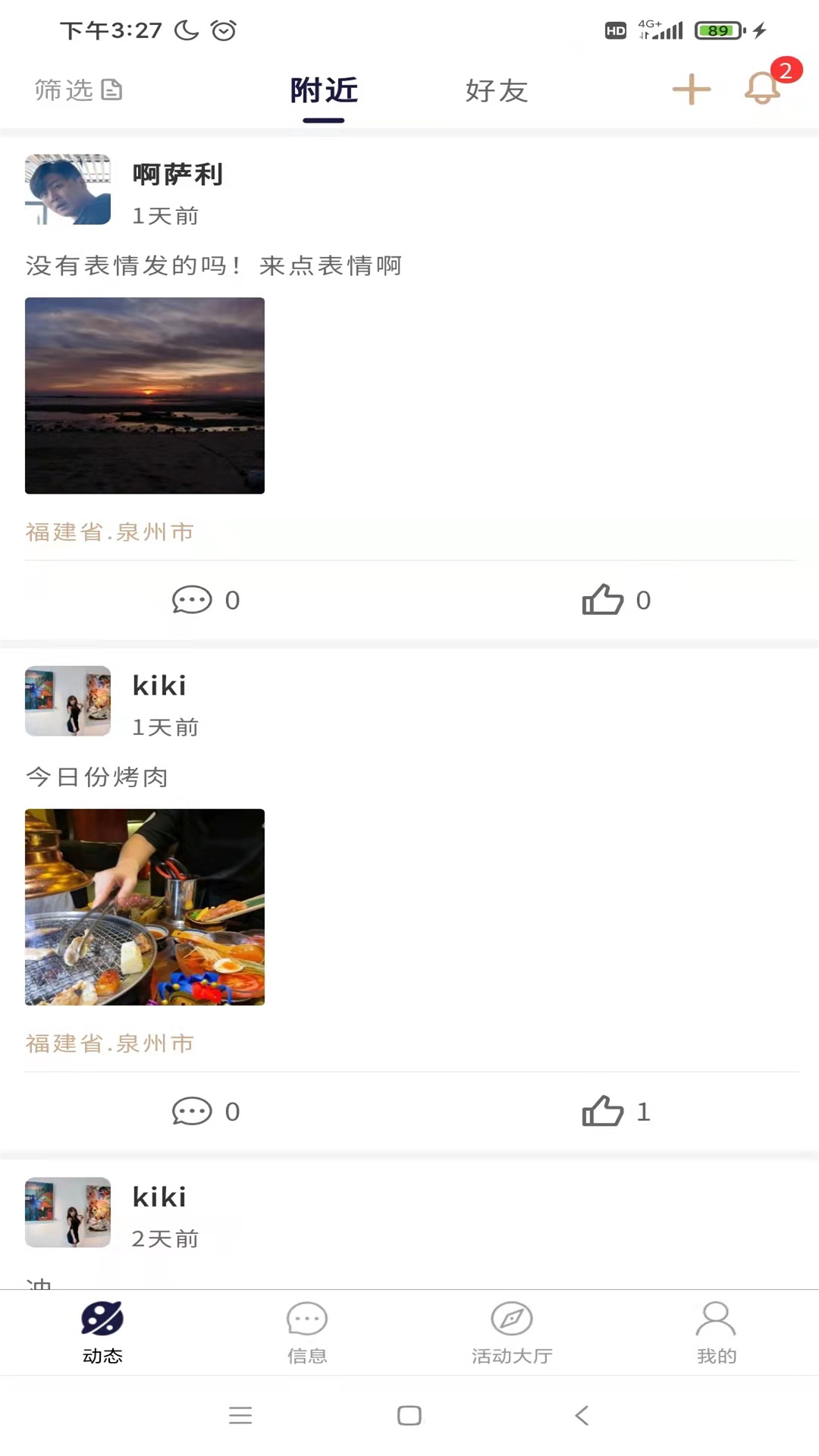Like 啊萨利's sunset post

[615, 600]
